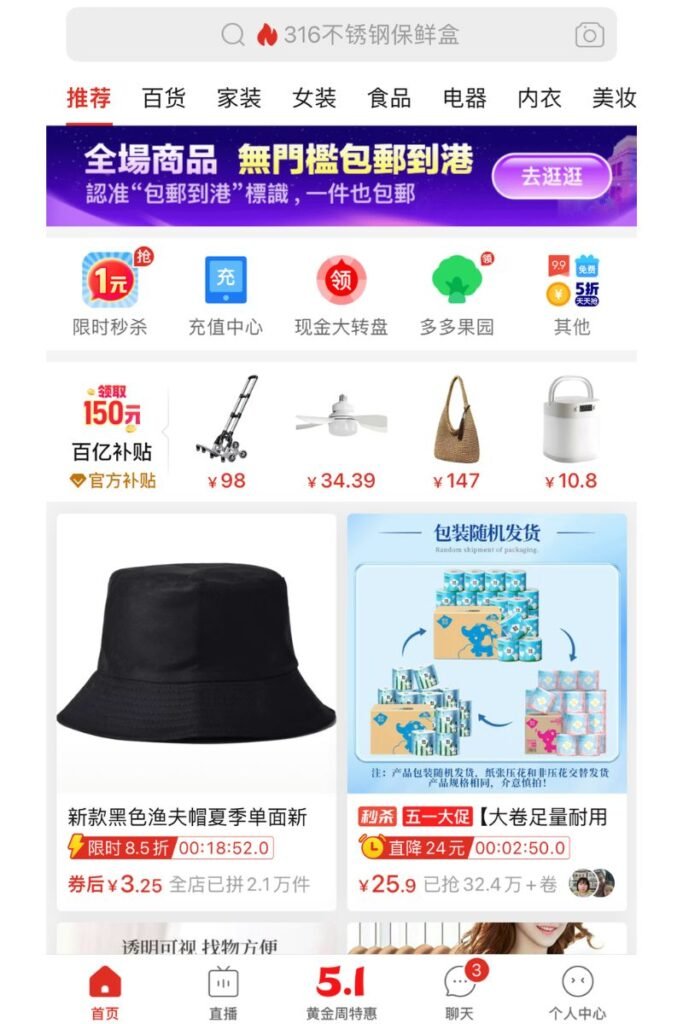Open the 聊天 chat tab

[459, 993]
